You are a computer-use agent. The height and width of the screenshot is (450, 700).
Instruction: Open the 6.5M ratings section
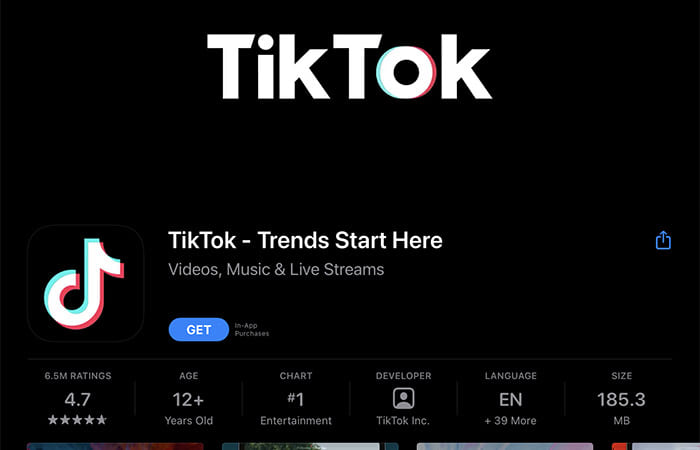tap(78, 400)
